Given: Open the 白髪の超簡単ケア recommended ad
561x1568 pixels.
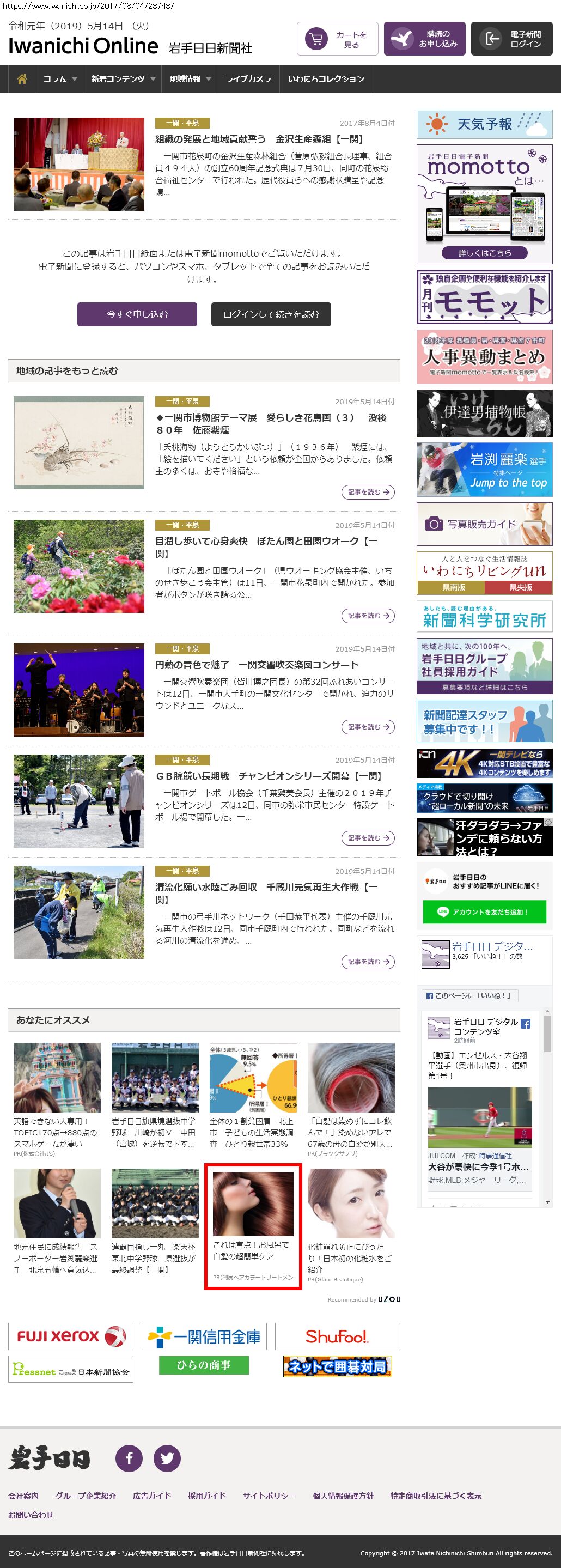Looking at the screenshot, I should [x=253, y=1225].
